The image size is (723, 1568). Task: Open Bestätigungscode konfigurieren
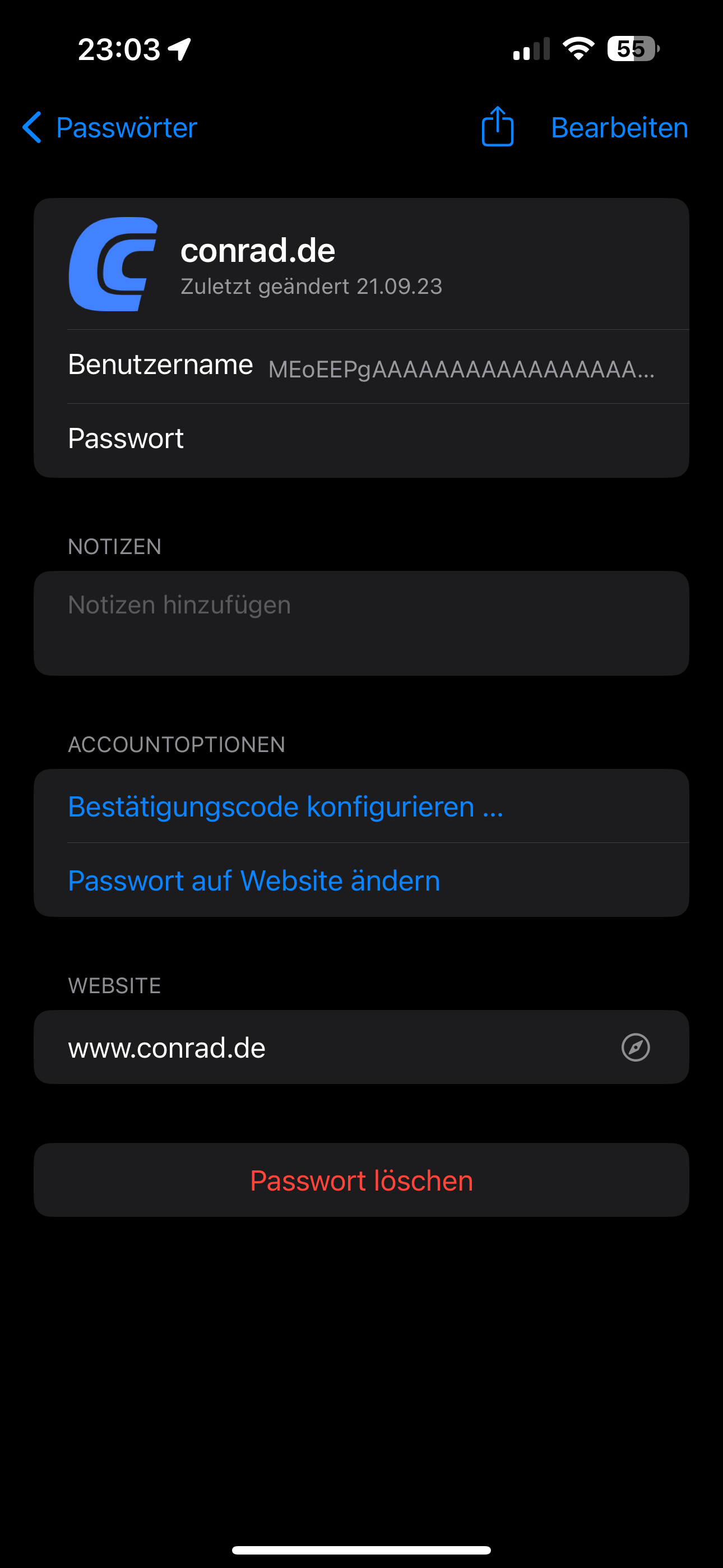(286, 806)
